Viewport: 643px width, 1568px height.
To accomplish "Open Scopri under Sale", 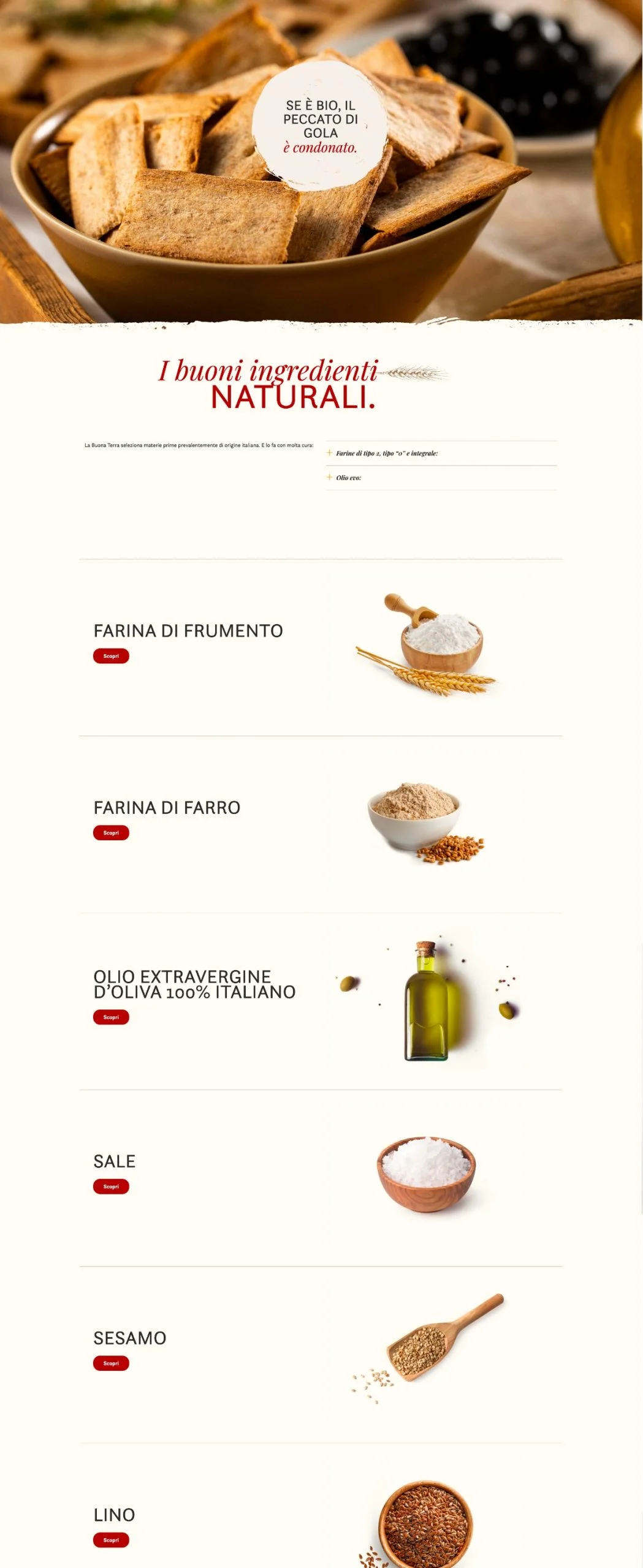I will tap(111, 1186).
